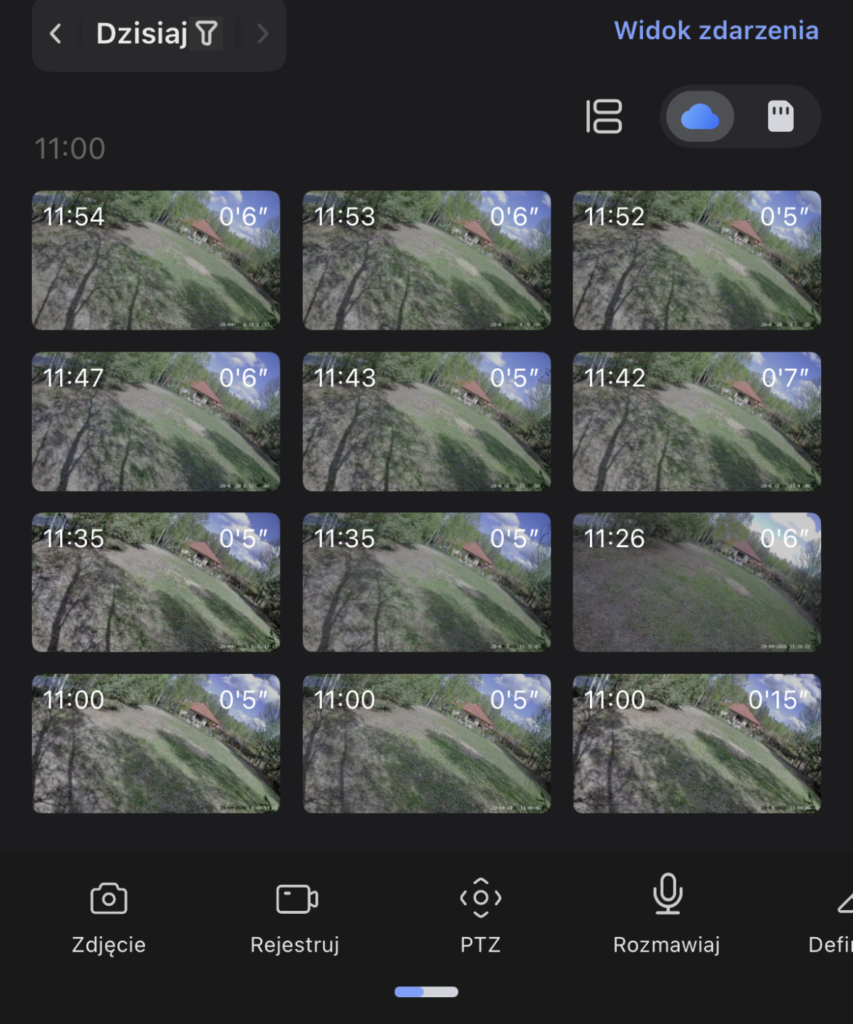Open the Dzisiaj date filter
The height and width of the screenshot is (1024, 853).
point(157,34)
